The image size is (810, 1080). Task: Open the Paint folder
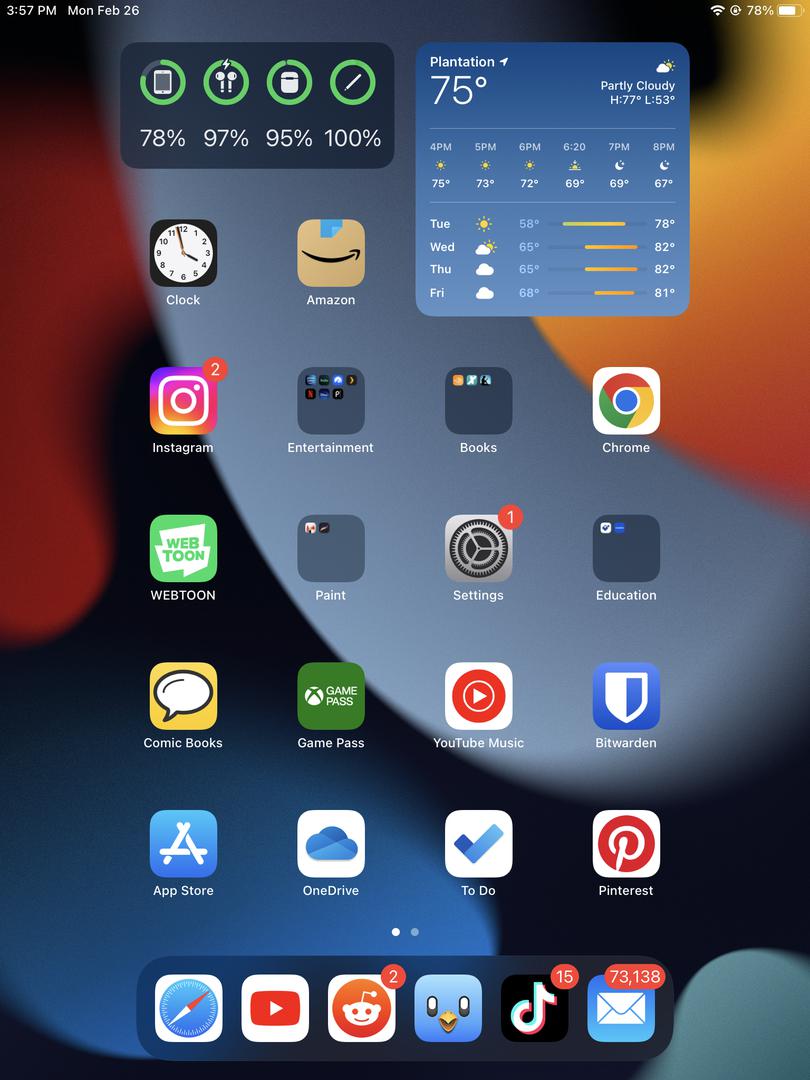[331, 548]
